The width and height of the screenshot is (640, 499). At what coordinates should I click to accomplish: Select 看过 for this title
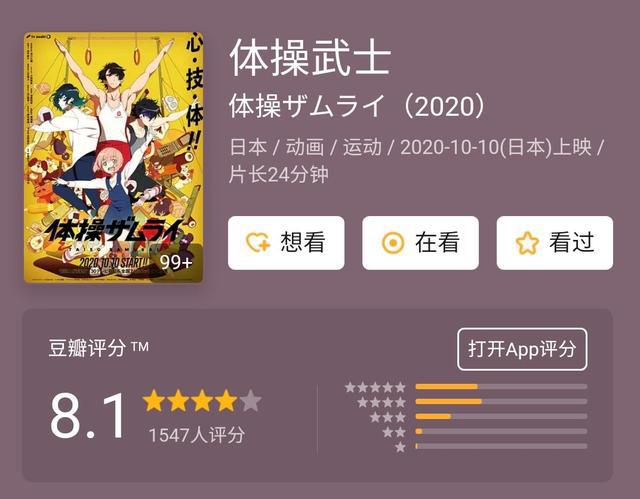tap(554, 243)
